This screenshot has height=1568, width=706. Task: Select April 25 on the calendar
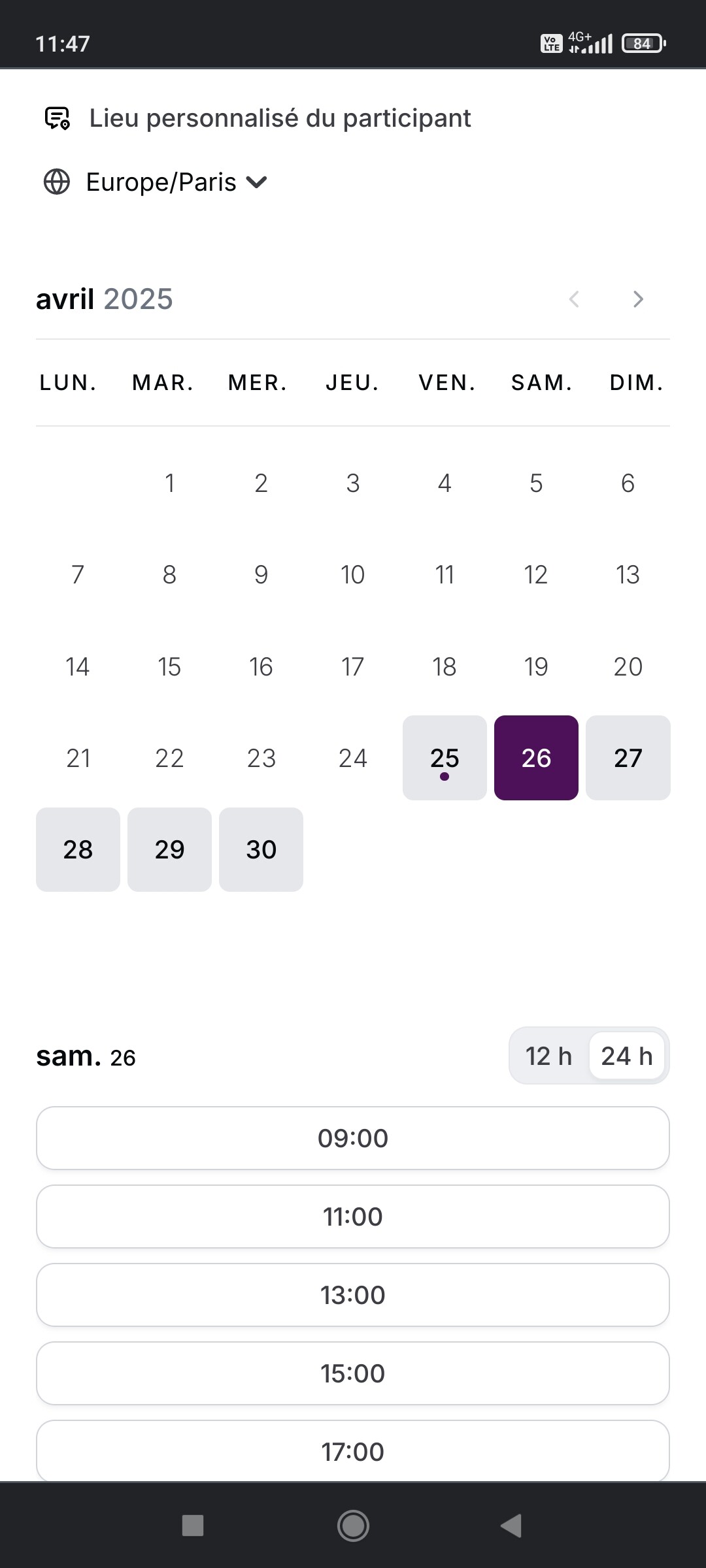[445, 758]
